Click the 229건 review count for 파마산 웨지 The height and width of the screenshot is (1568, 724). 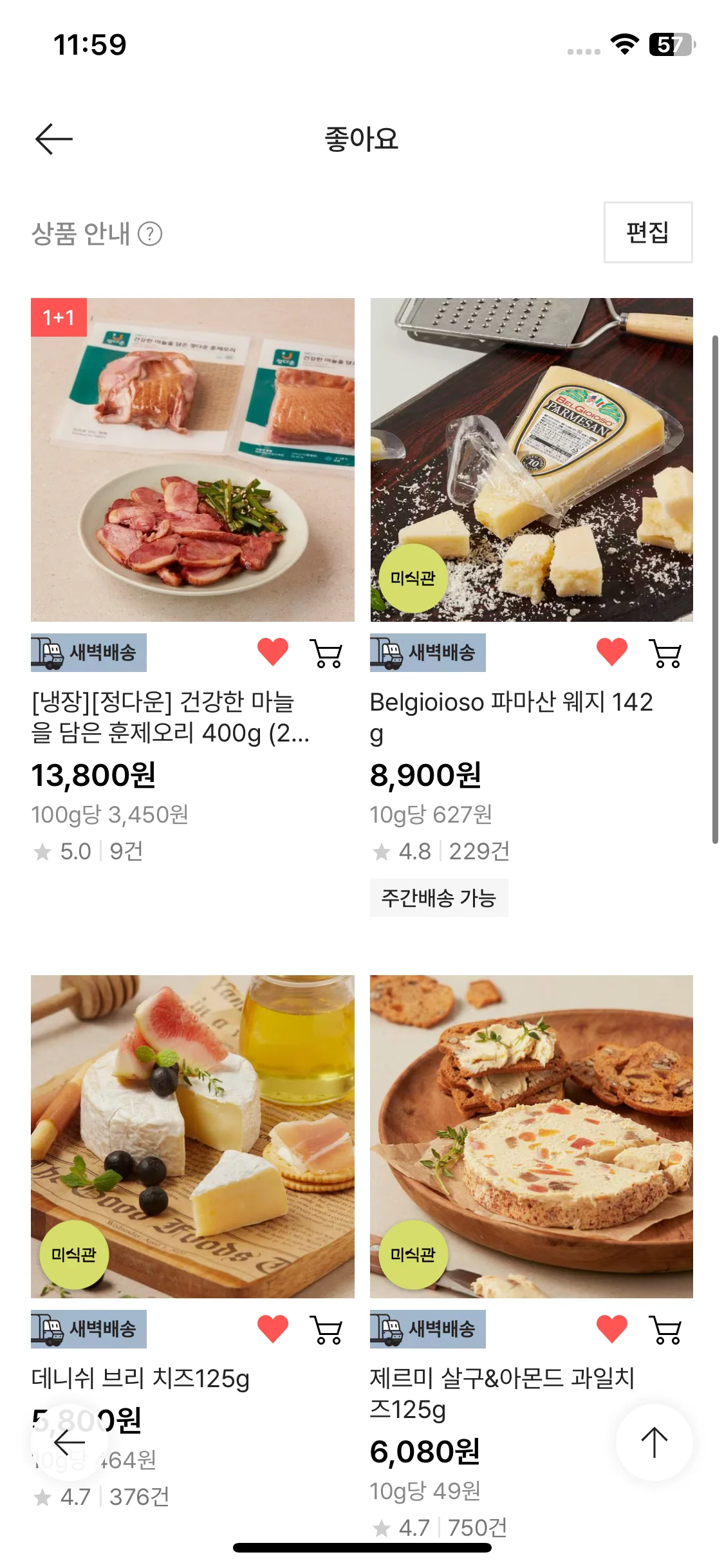[x=474, y=850]
